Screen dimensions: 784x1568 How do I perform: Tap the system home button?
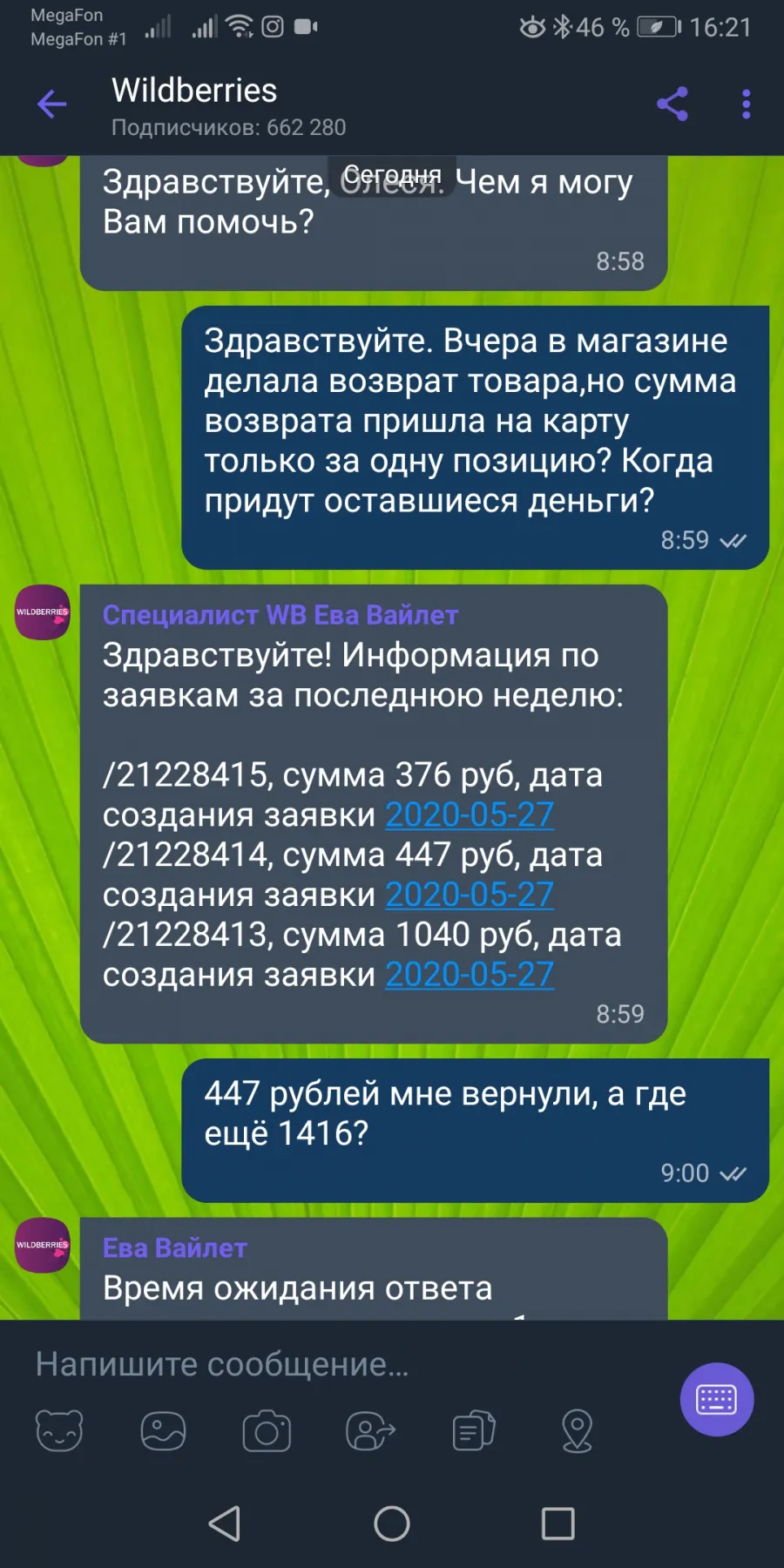392,1524
